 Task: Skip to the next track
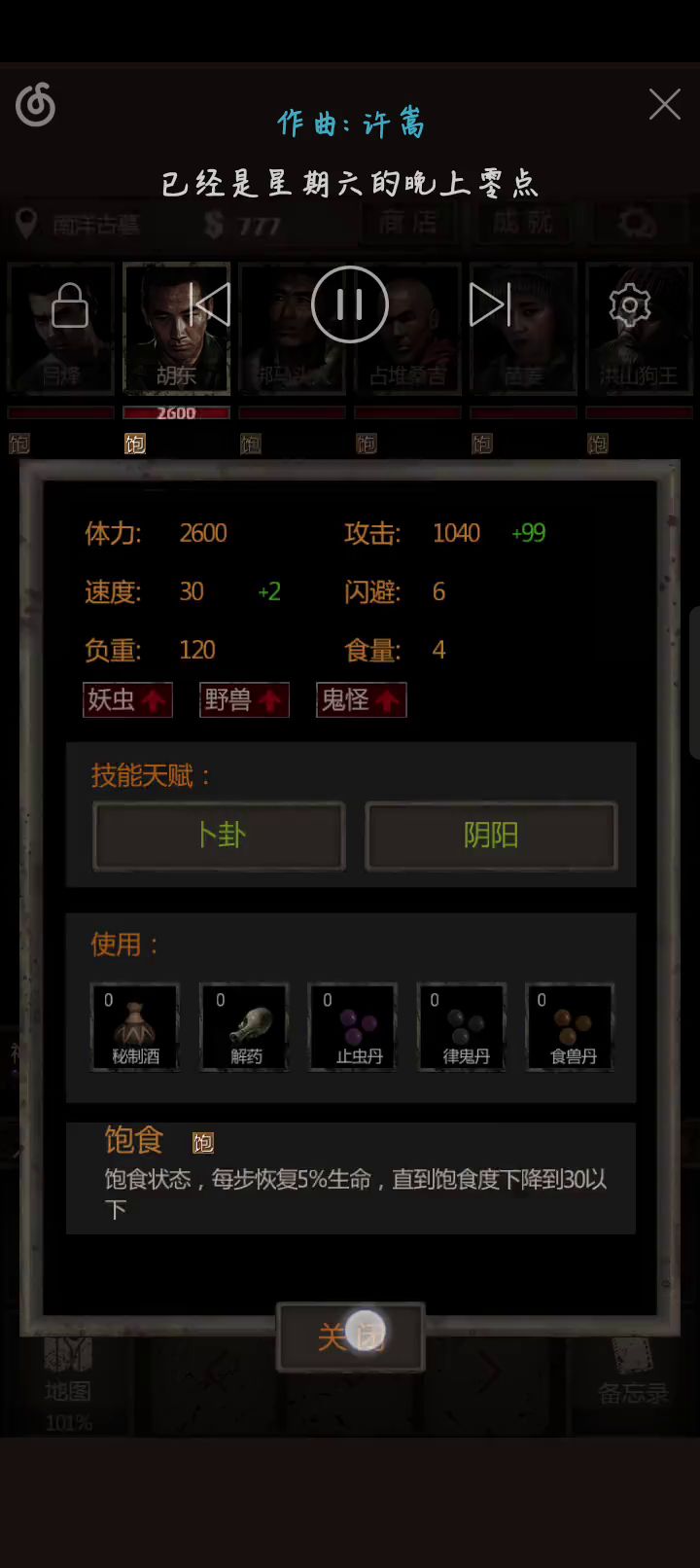pos(490,304)
